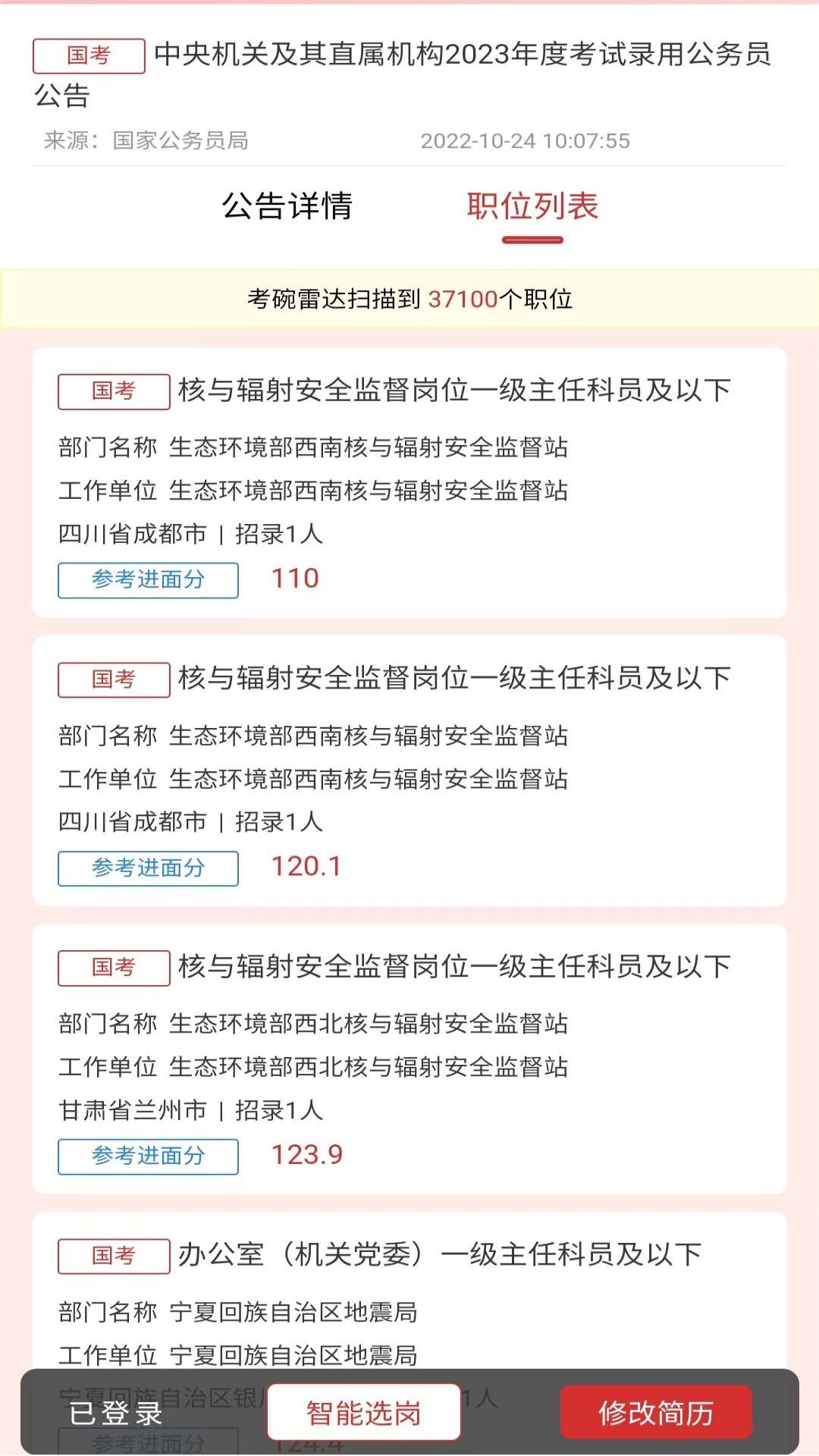Image resolution: width=819 pixels, height=1456 pixels.
Task: Switch to the 公告详情 tab
Action: click(287, 206)
